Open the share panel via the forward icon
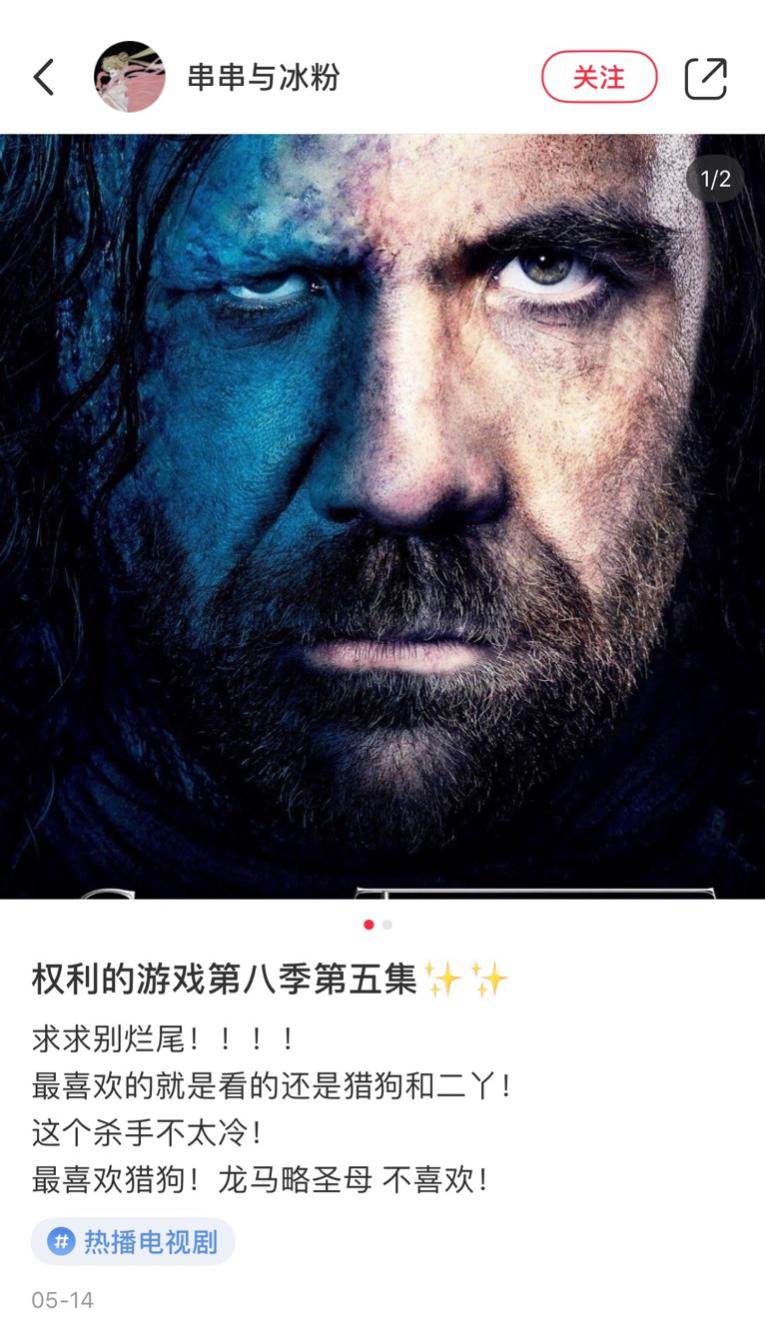This screenshot has width=765, height=1323. click(x=707, y=76)
